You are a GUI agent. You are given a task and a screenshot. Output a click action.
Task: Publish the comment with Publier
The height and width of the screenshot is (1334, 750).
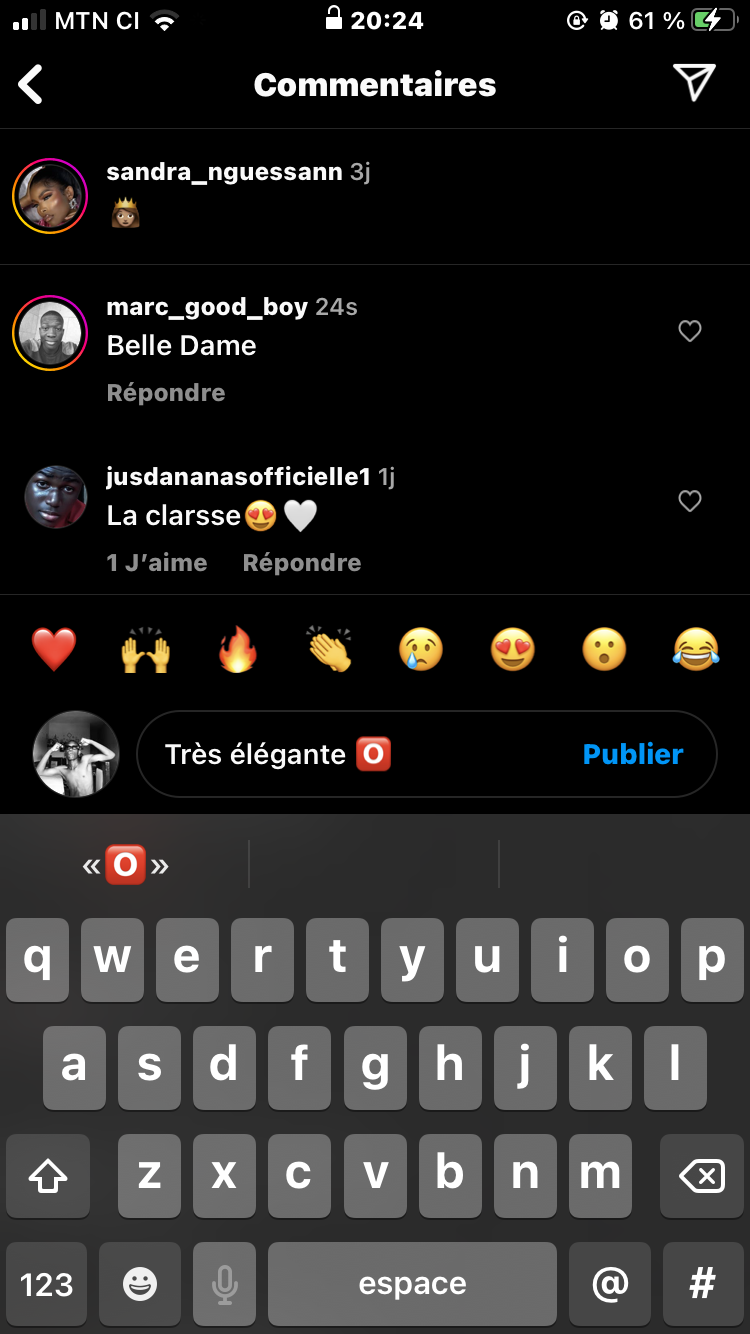point(633,754)
